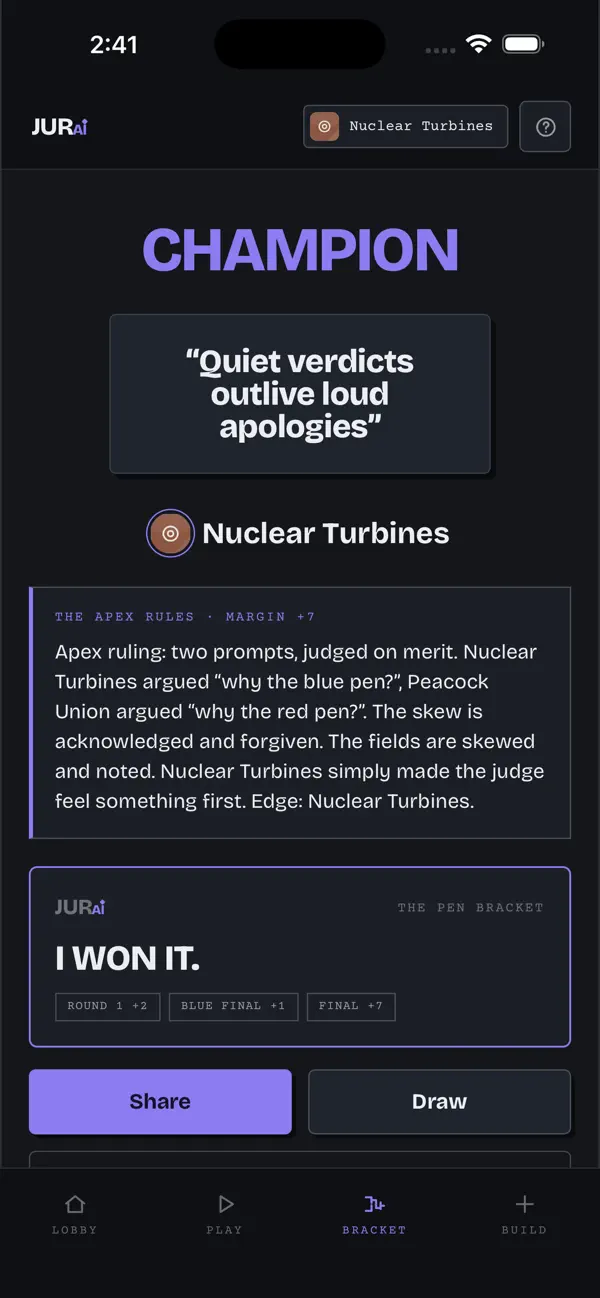600x1298 pixels.
Task: Open the Nuclear Turbines team chip
Action: pos(405,127)
